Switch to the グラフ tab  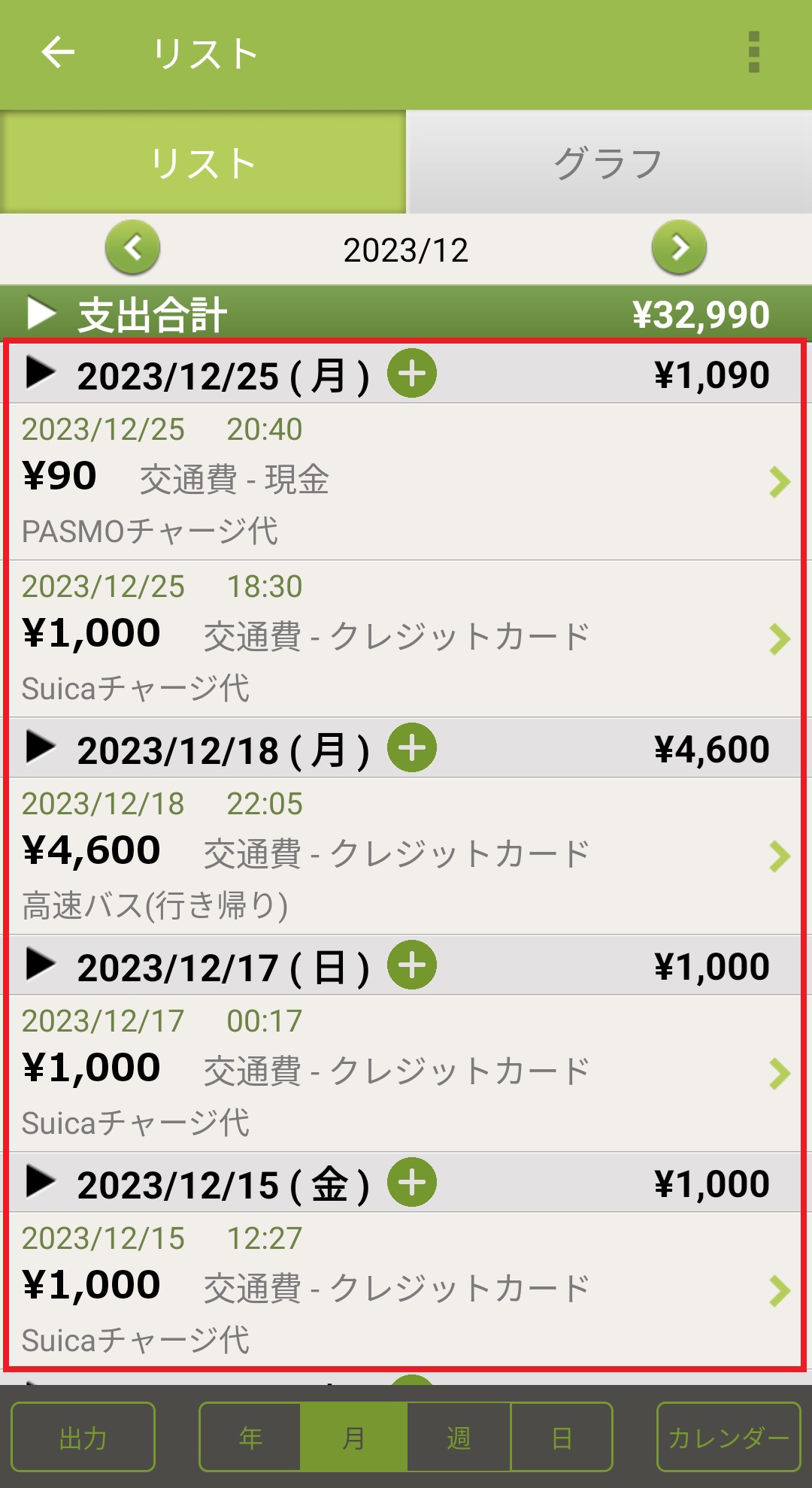tap(608, 162)
